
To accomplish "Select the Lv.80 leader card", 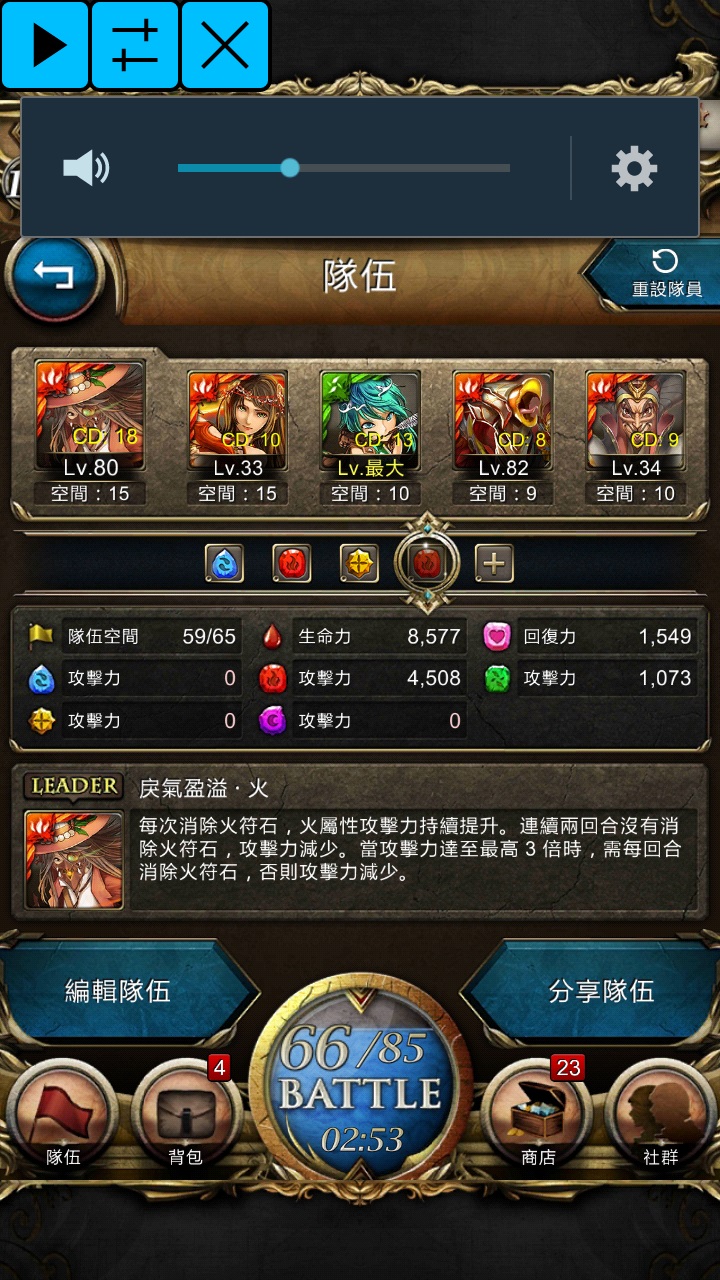I will click(x=91, y=418).
